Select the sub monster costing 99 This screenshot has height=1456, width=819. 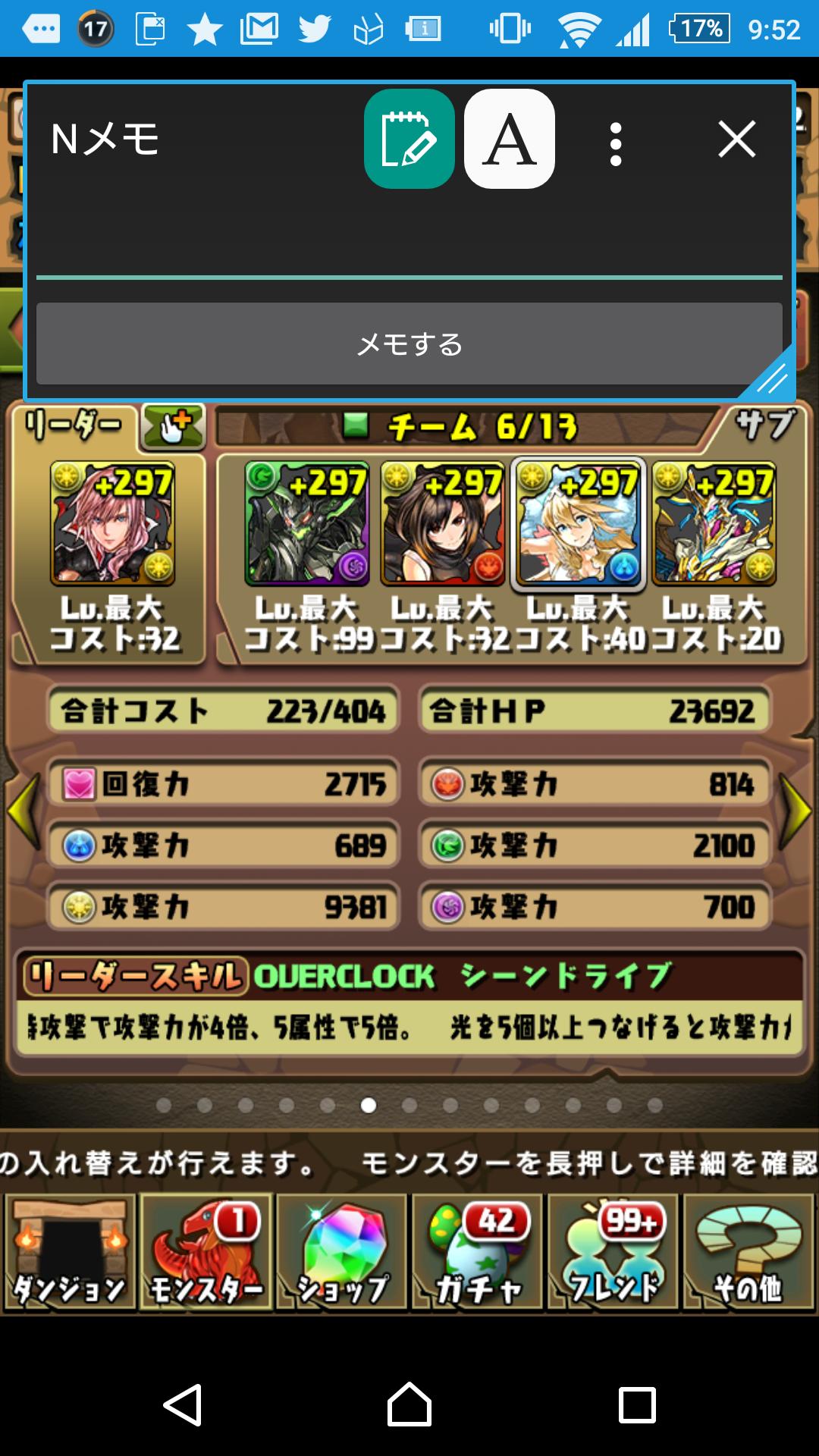coord(307,523)
